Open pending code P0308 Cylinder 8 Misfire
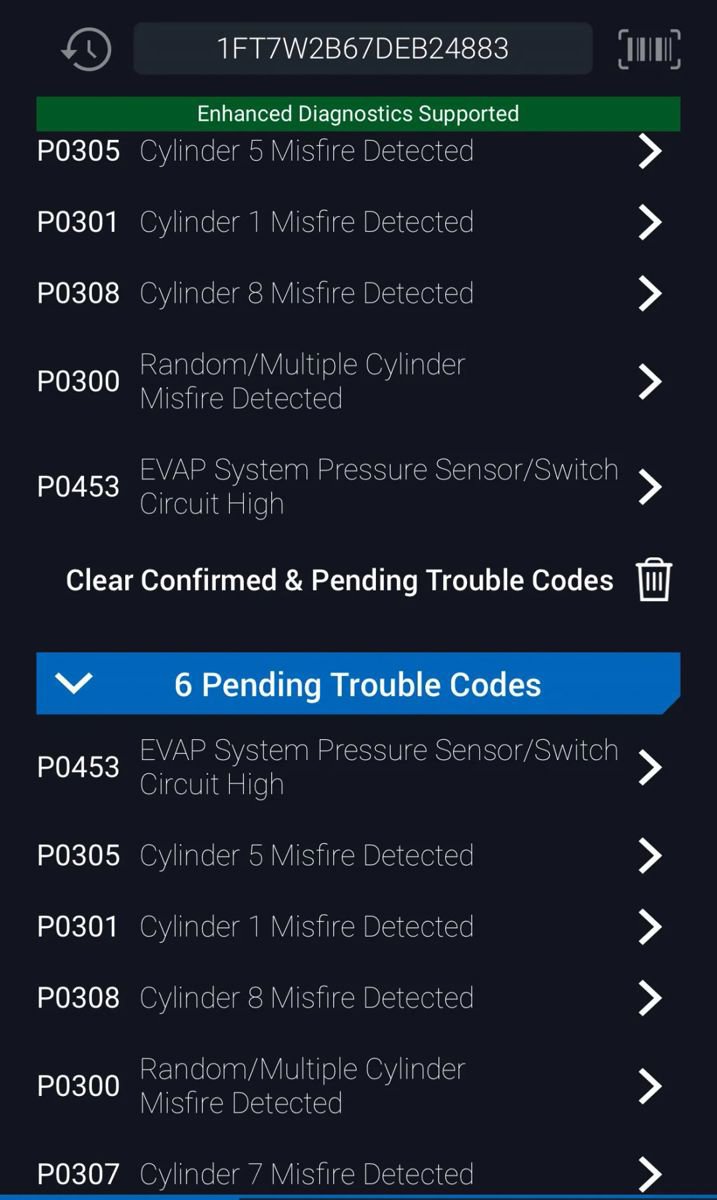 click(358, 998)
